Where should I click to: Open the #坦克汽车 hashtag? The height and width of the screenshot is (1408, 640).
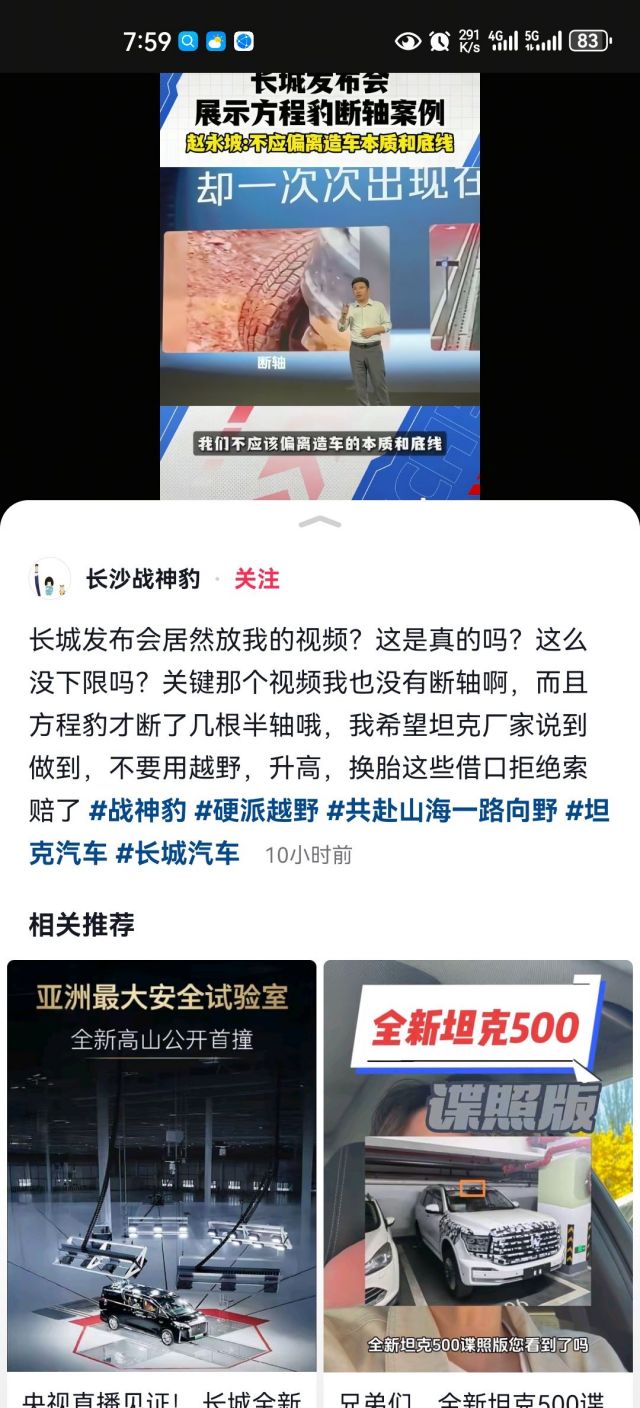(x=68, y=853)
